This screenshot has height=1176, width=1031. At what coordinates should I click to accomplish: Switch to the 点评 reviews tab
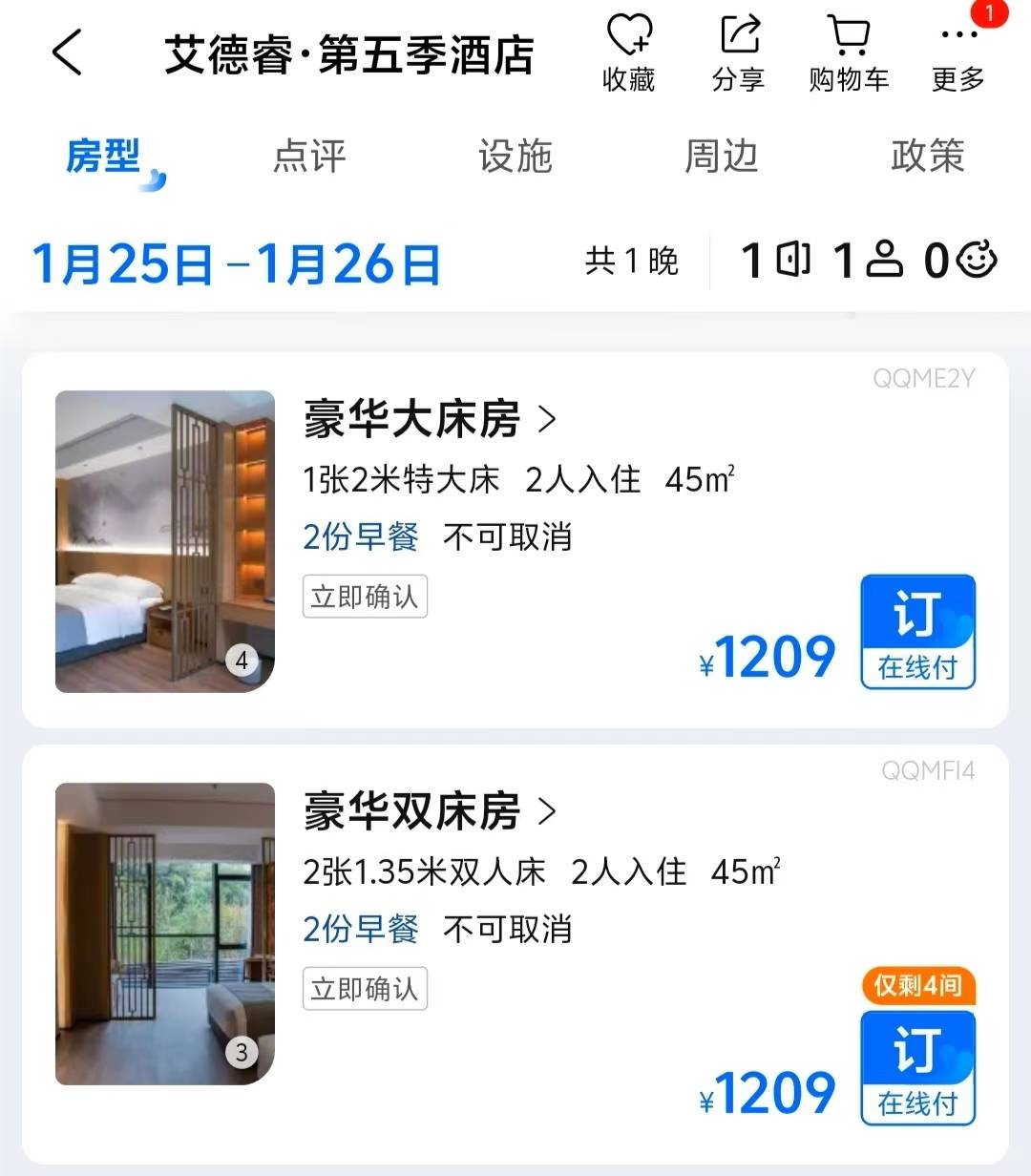point(309,157)
